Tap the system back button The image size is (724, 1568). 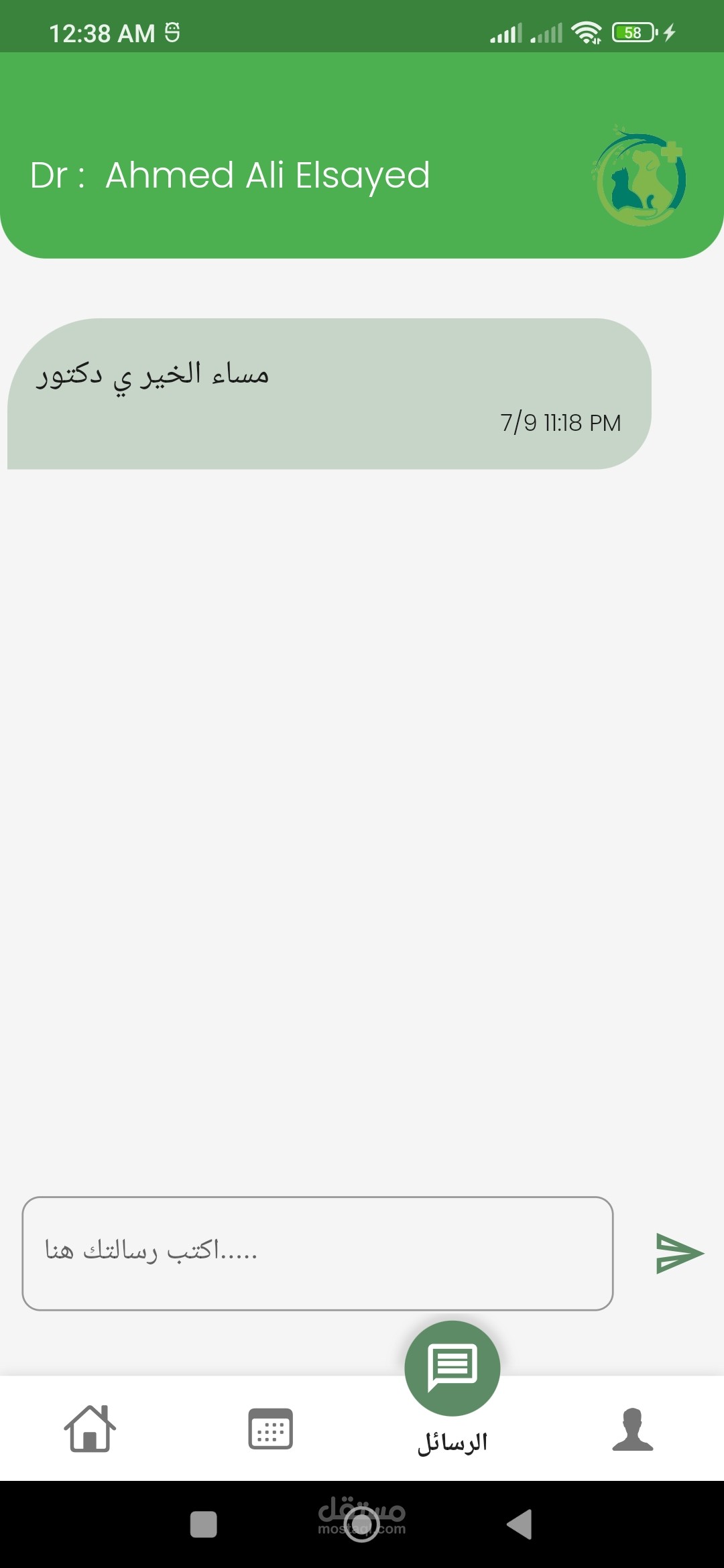(520, 1524)
